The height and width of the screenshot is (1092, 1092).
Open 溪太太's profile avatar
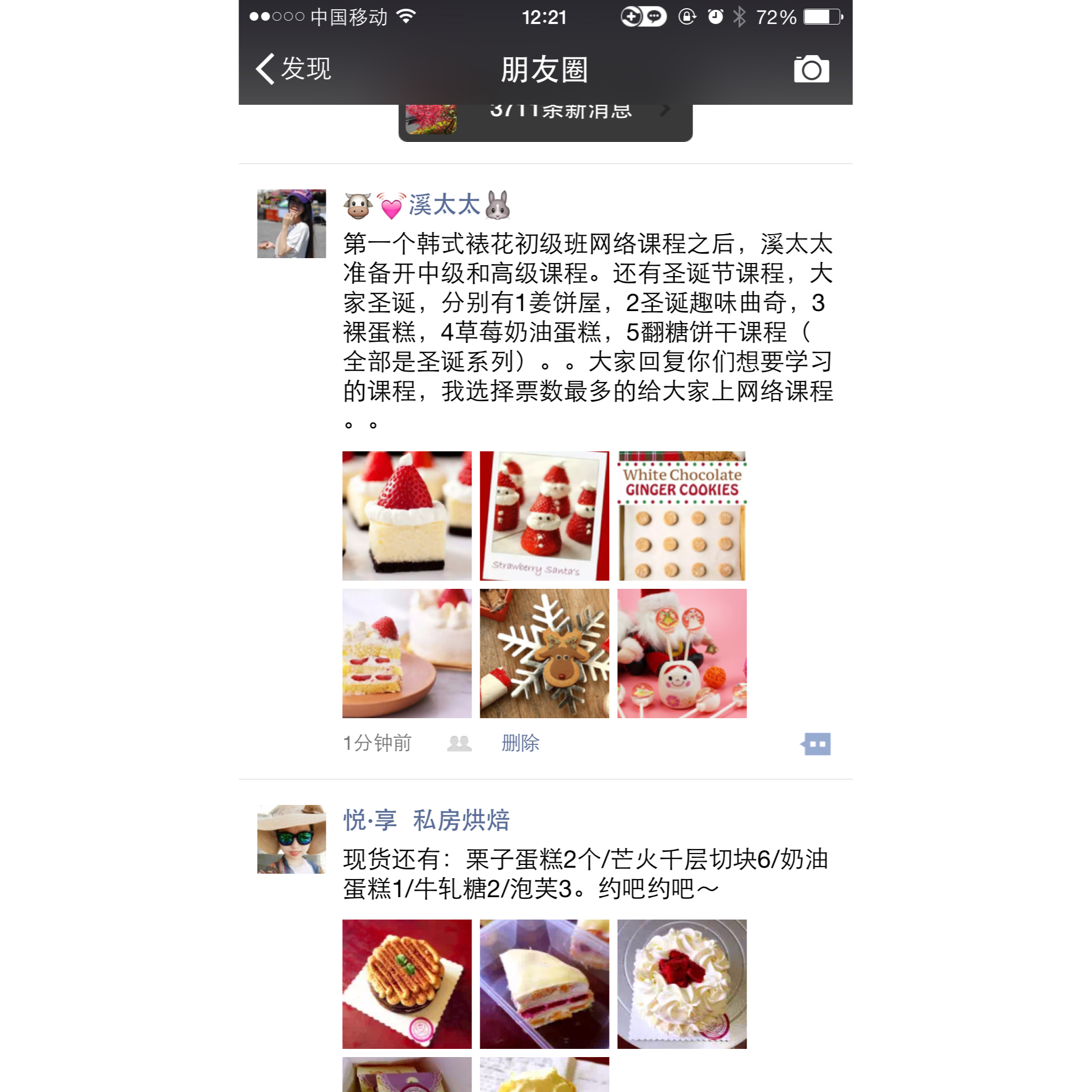(291, 224)
